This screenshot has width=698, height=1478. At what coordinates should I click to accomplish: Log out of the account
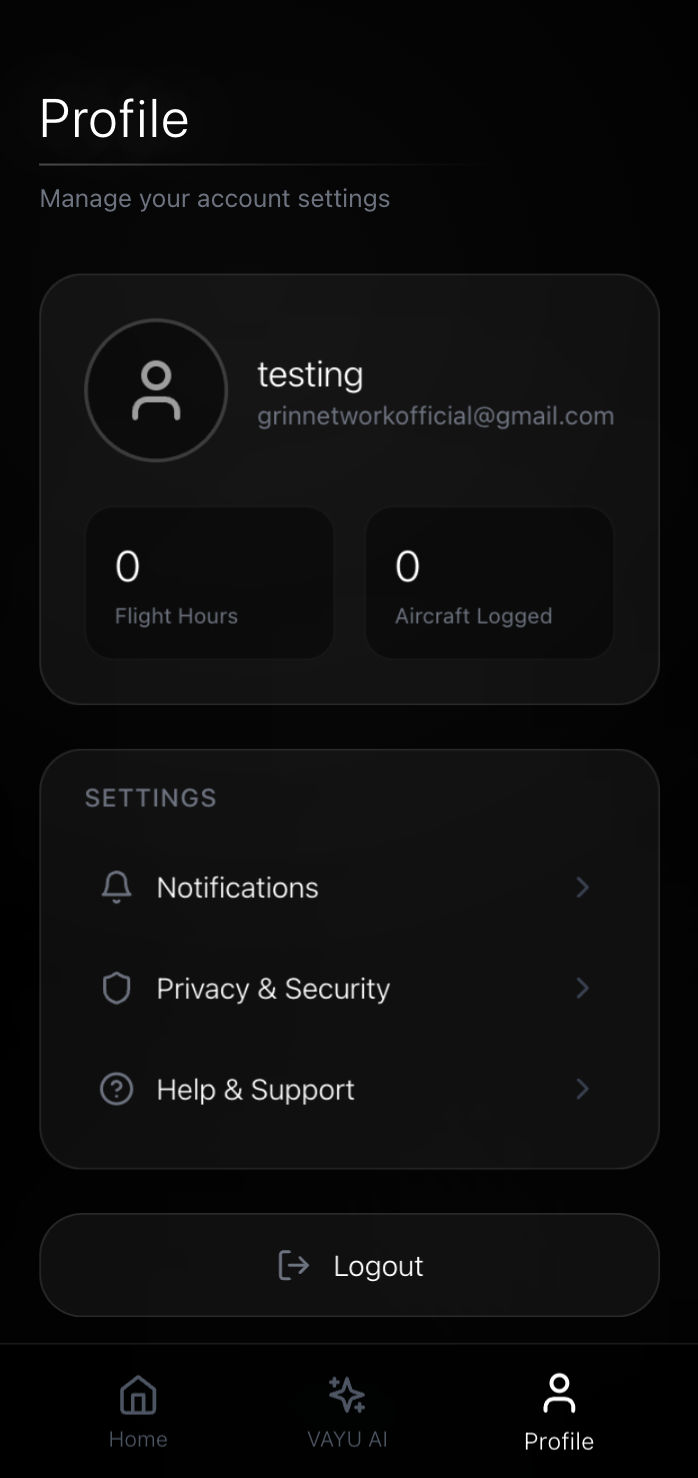[x=349, y=1265]
